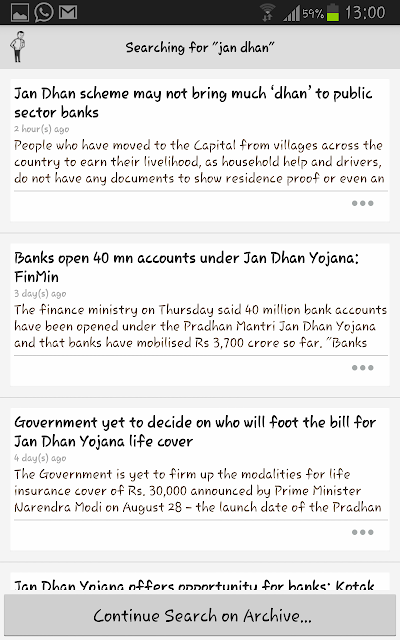Image resolution: width=400 pixels, height=640 pixels.
Task: Open more options for 40 mn accounts article
Action: pos(362,368)
